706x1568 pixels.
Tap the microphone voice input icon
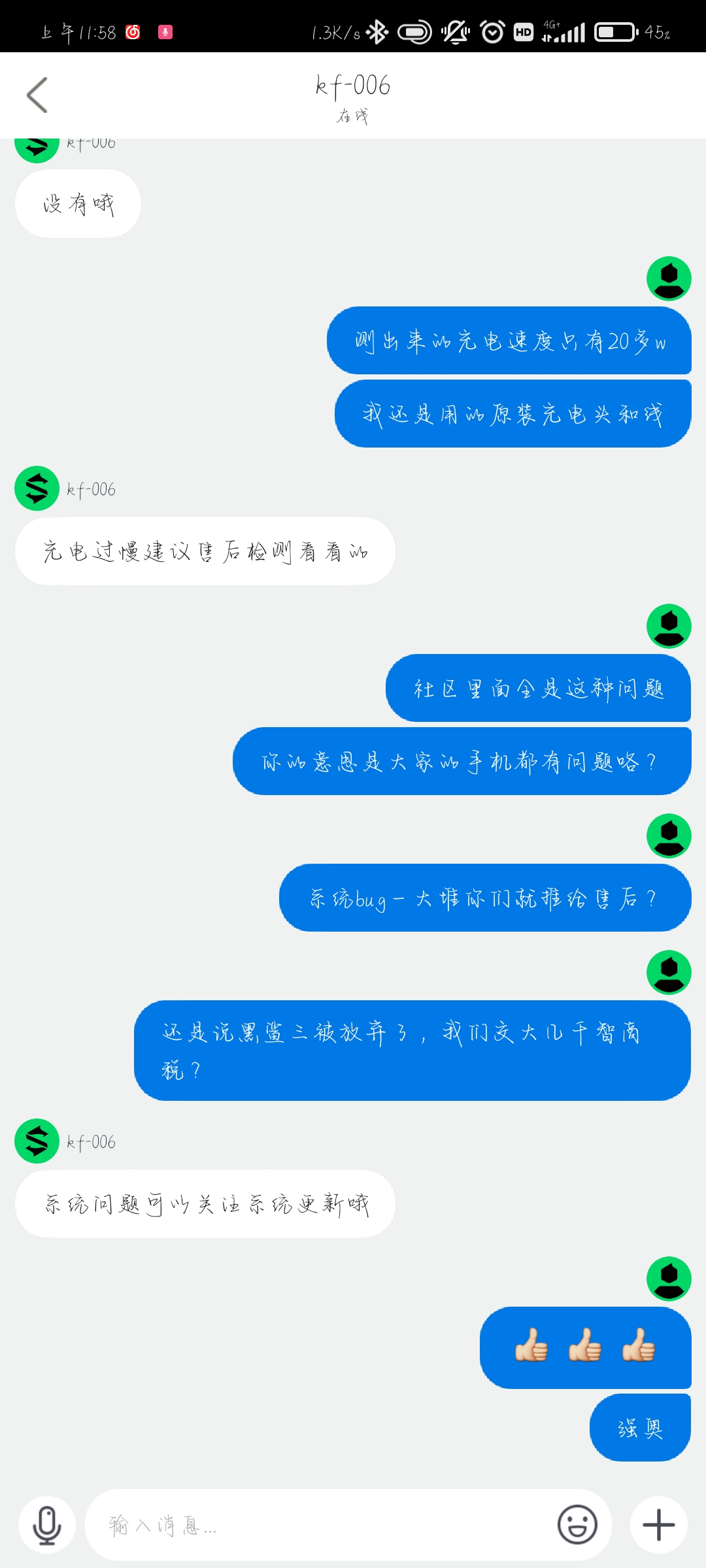coord(47,1525)
